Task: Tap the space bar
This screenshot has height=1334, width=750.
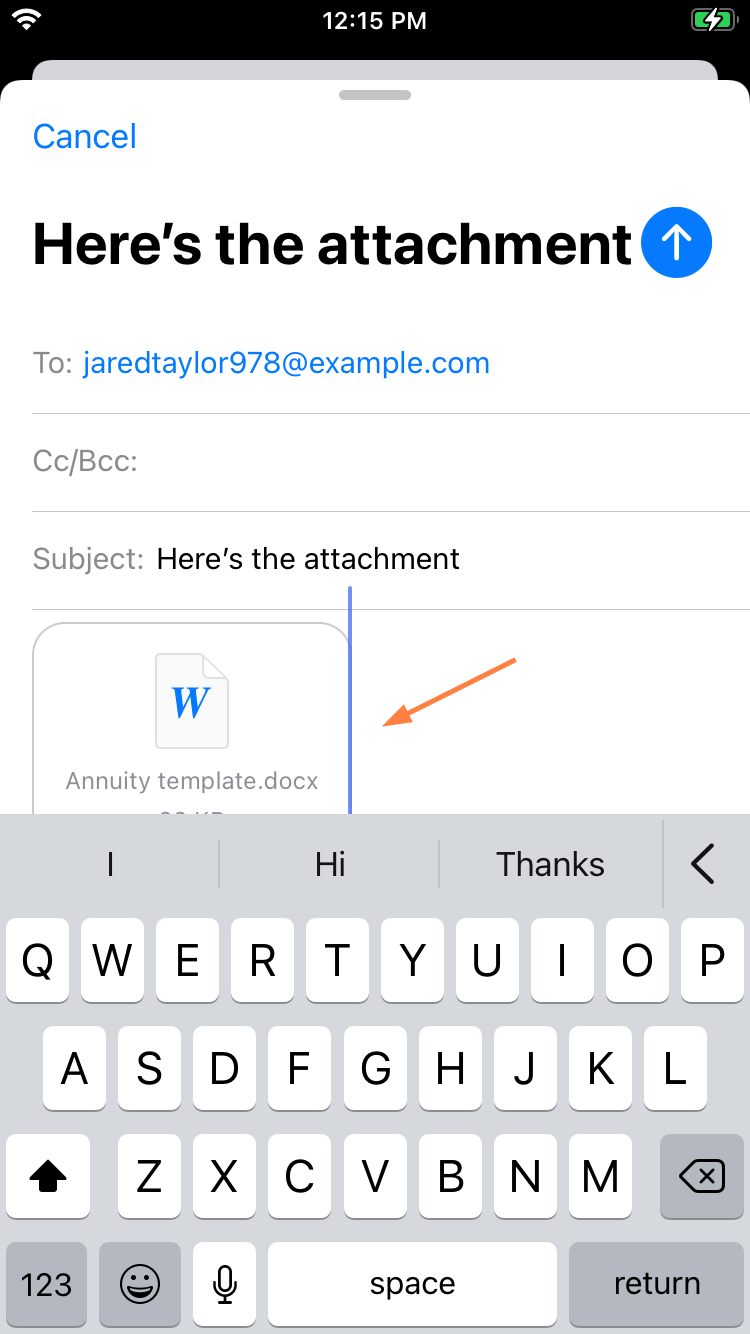Action: [x=412, y=1284]
